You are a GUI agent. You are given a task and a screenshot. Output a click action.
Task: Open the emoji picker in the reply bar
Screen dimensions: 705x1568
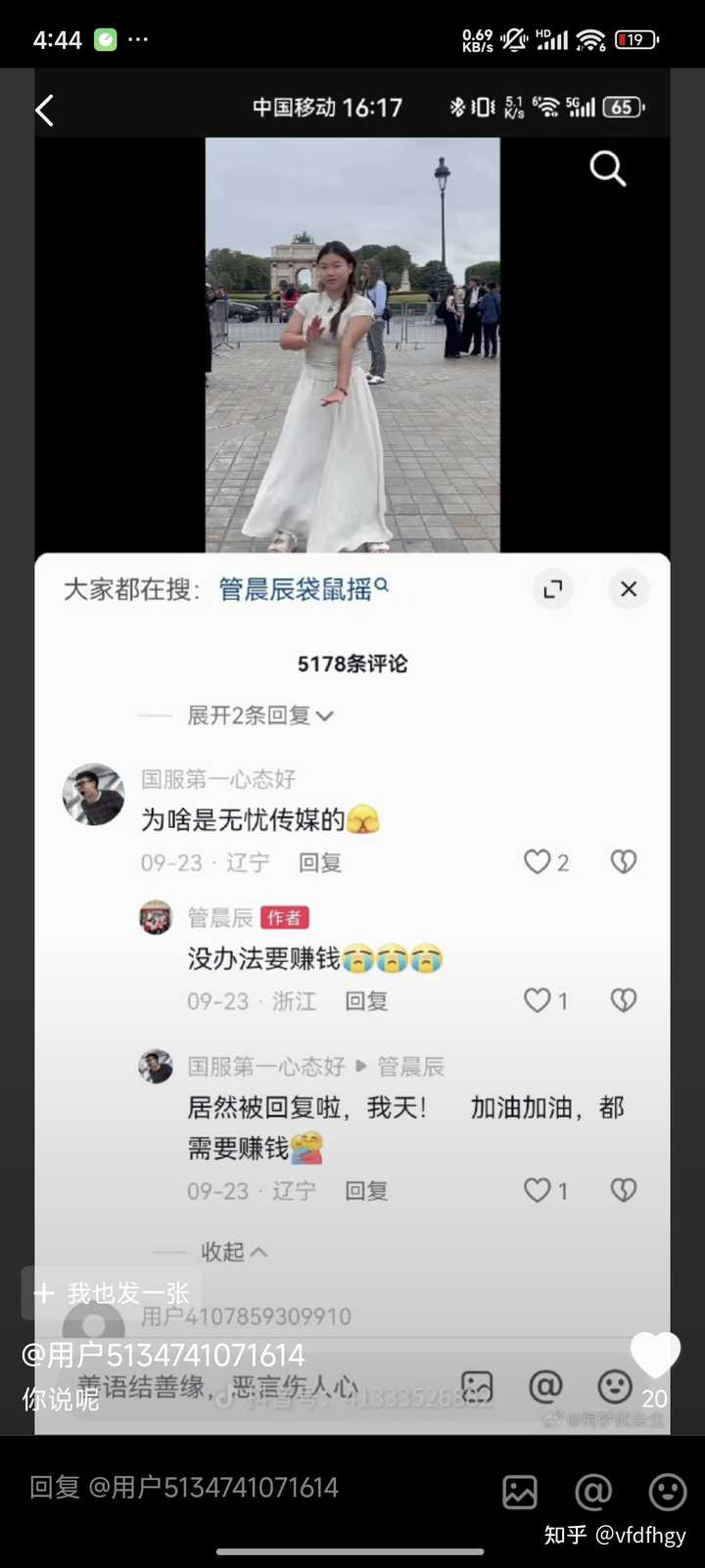[x=668, y=1492]
